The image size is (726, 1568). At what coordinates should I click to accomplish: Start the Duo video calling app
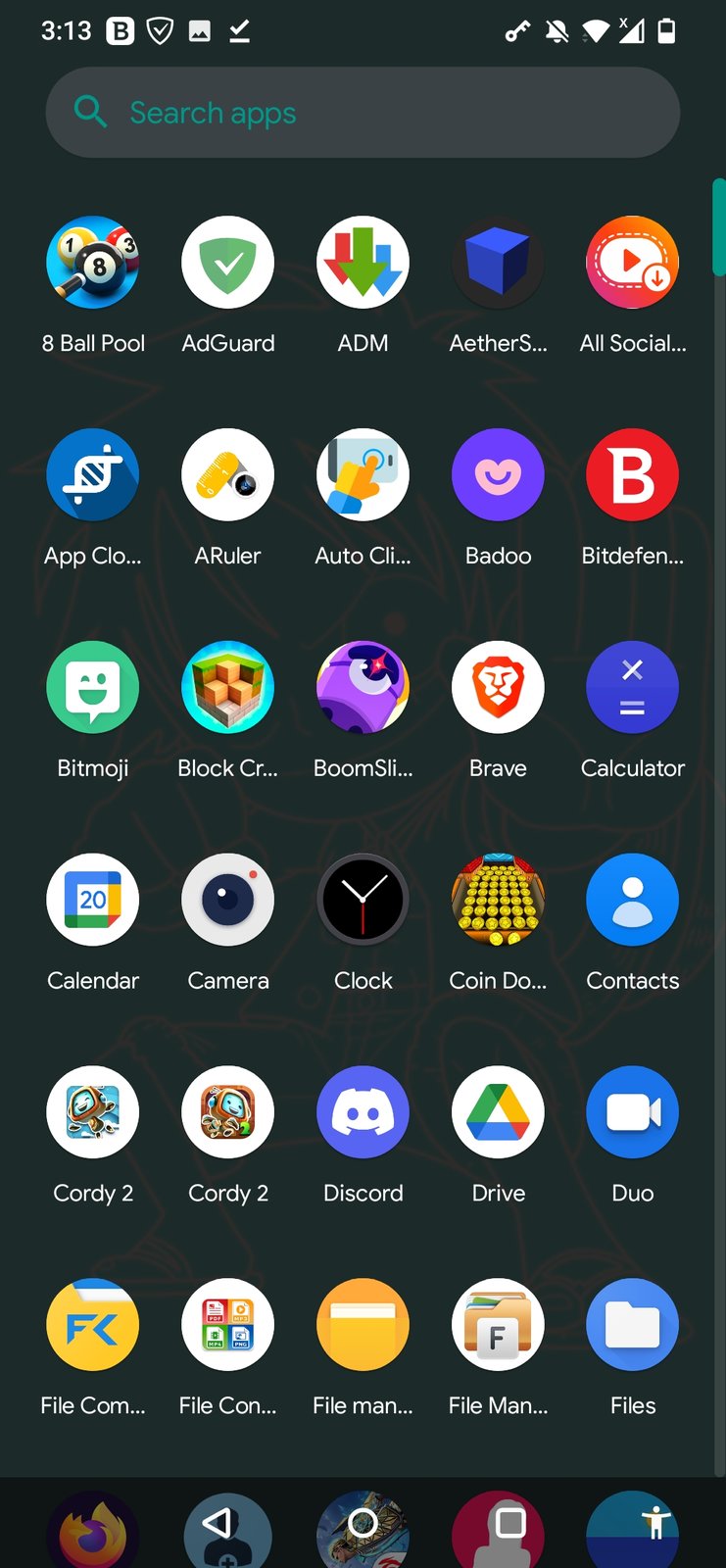click(633, 1113)
